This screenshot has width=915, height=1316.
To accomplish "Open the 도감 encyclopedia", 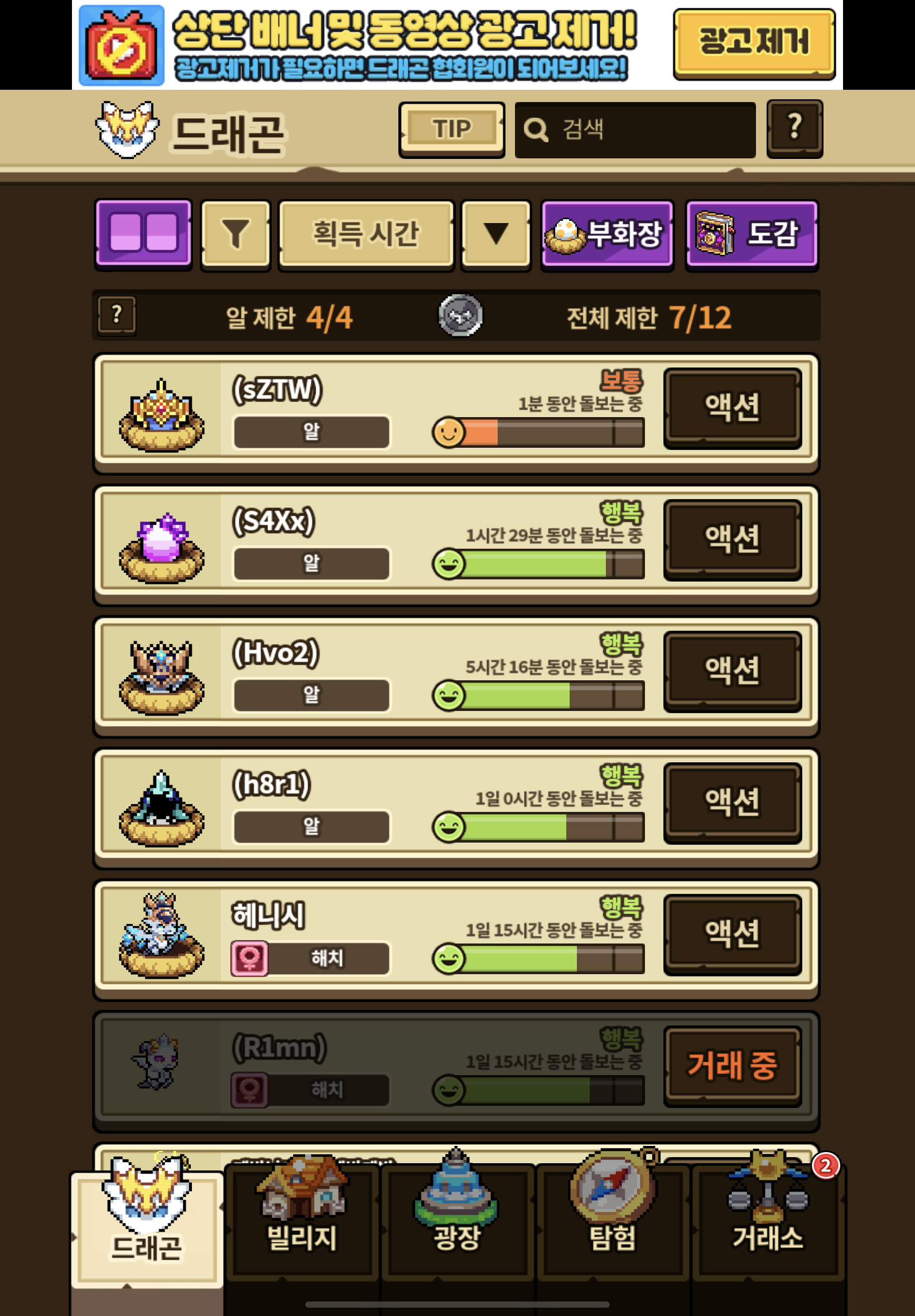I will (x=752, y=234).
